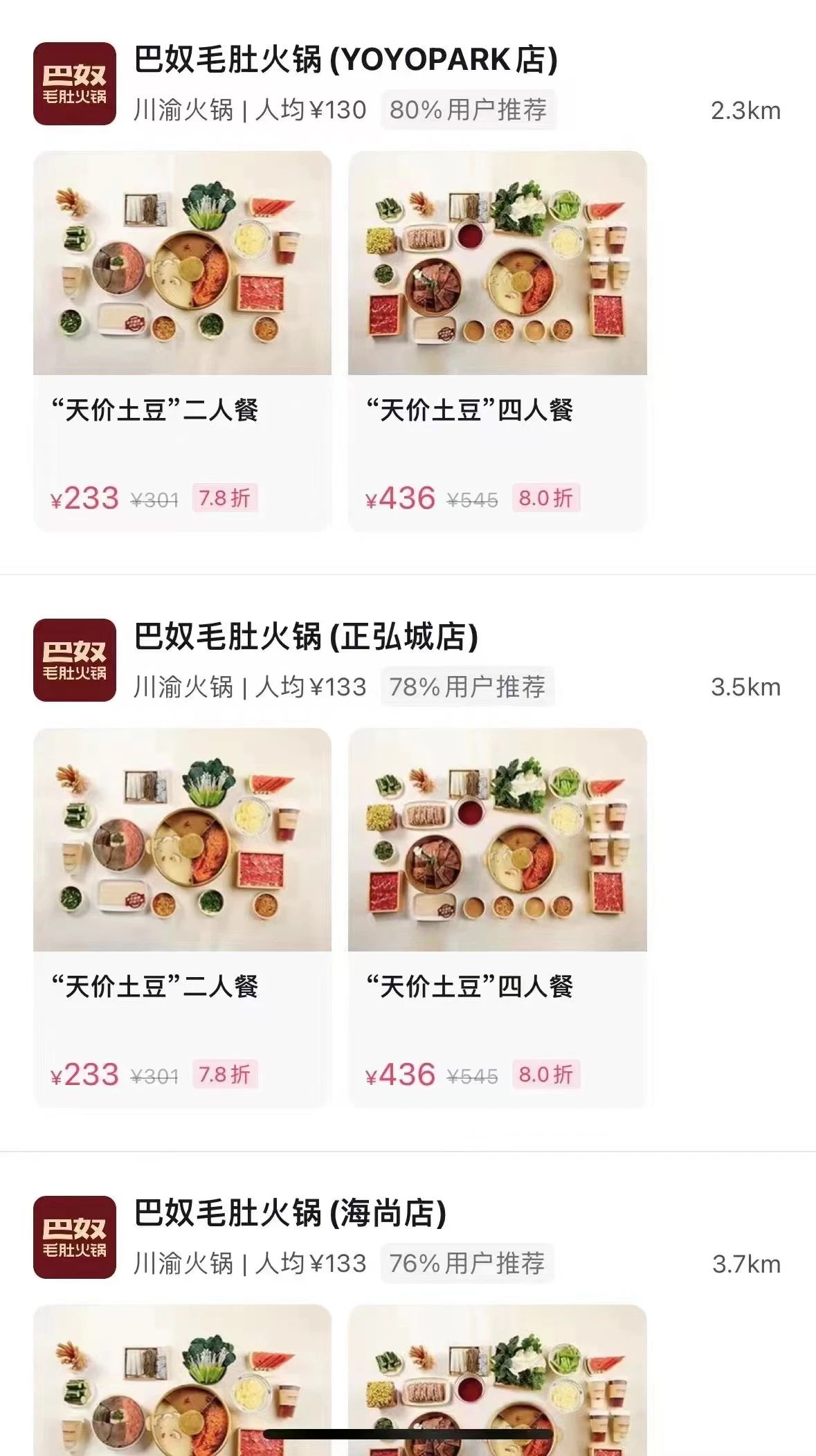Viewport: 816px width, 1456px height.
Task: Open 巴奴毛肚火锅 正弘城店 restaurant page
Action: click(305, 637)
